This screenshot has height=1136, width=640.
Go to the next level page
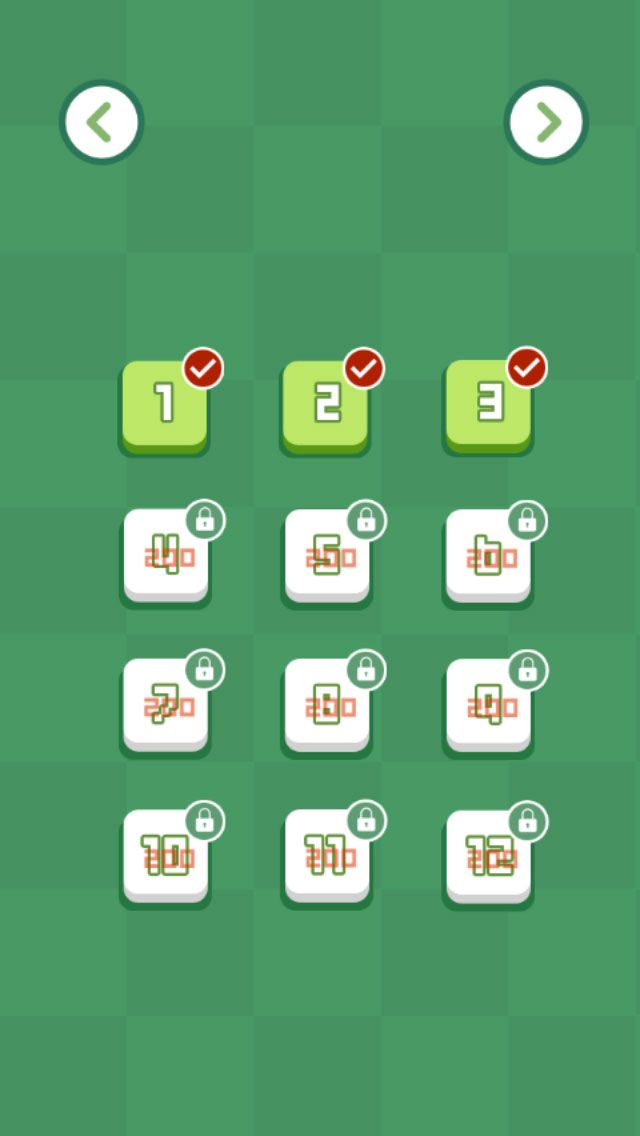pyautogui.click(x=545, y=122)
